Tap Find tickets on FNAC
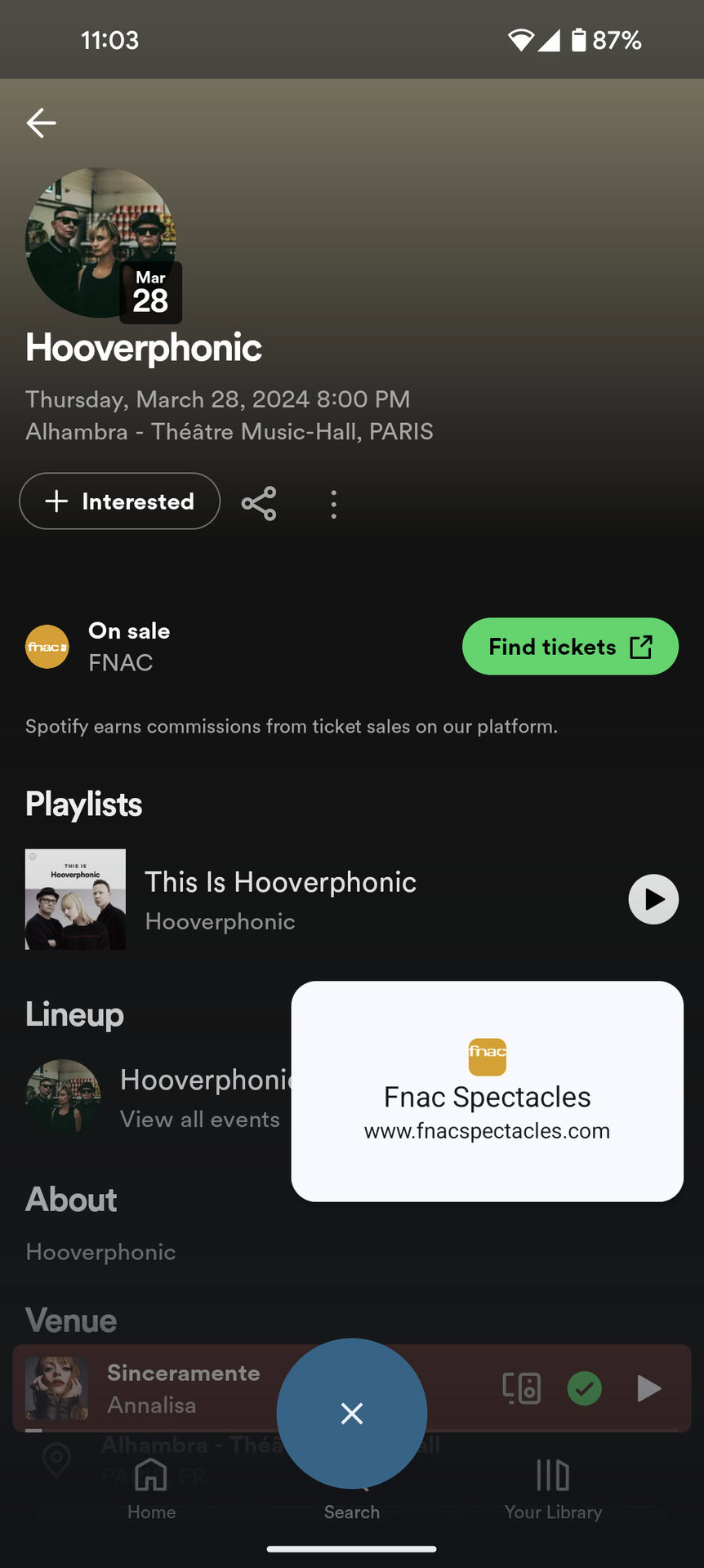704x1568 pixels. coord(570,647)
